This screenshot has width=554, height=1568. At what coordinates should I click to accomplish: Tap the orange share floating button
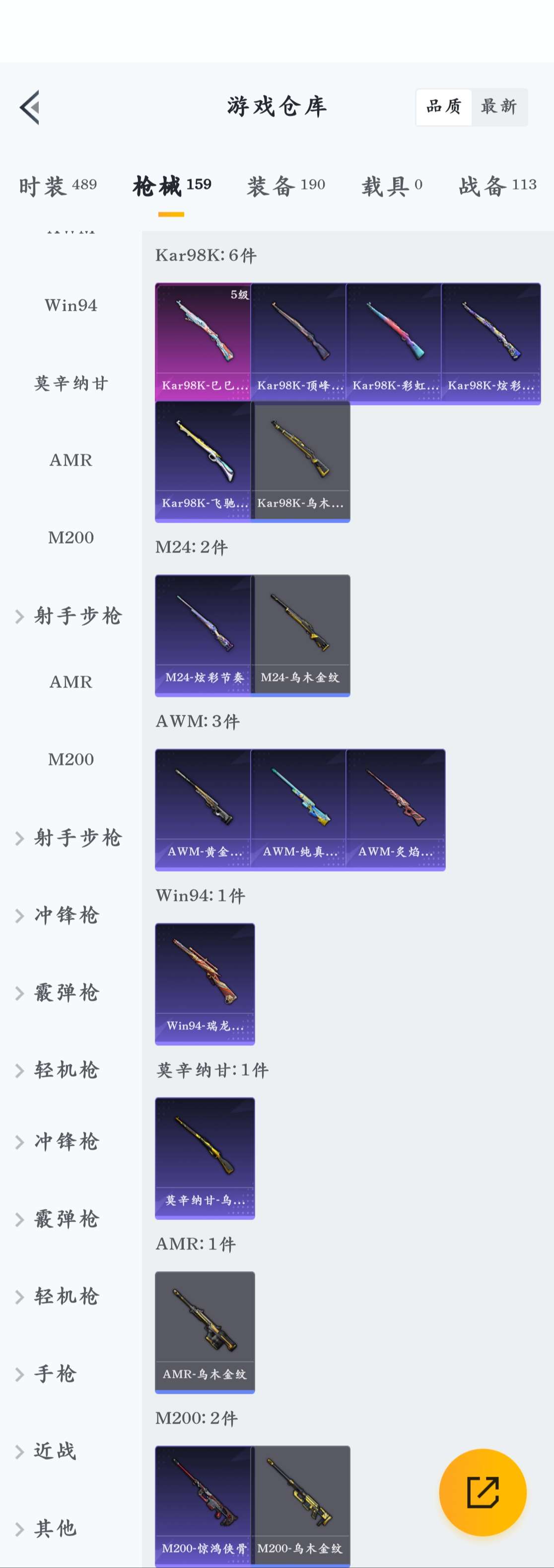(482, 1492)
